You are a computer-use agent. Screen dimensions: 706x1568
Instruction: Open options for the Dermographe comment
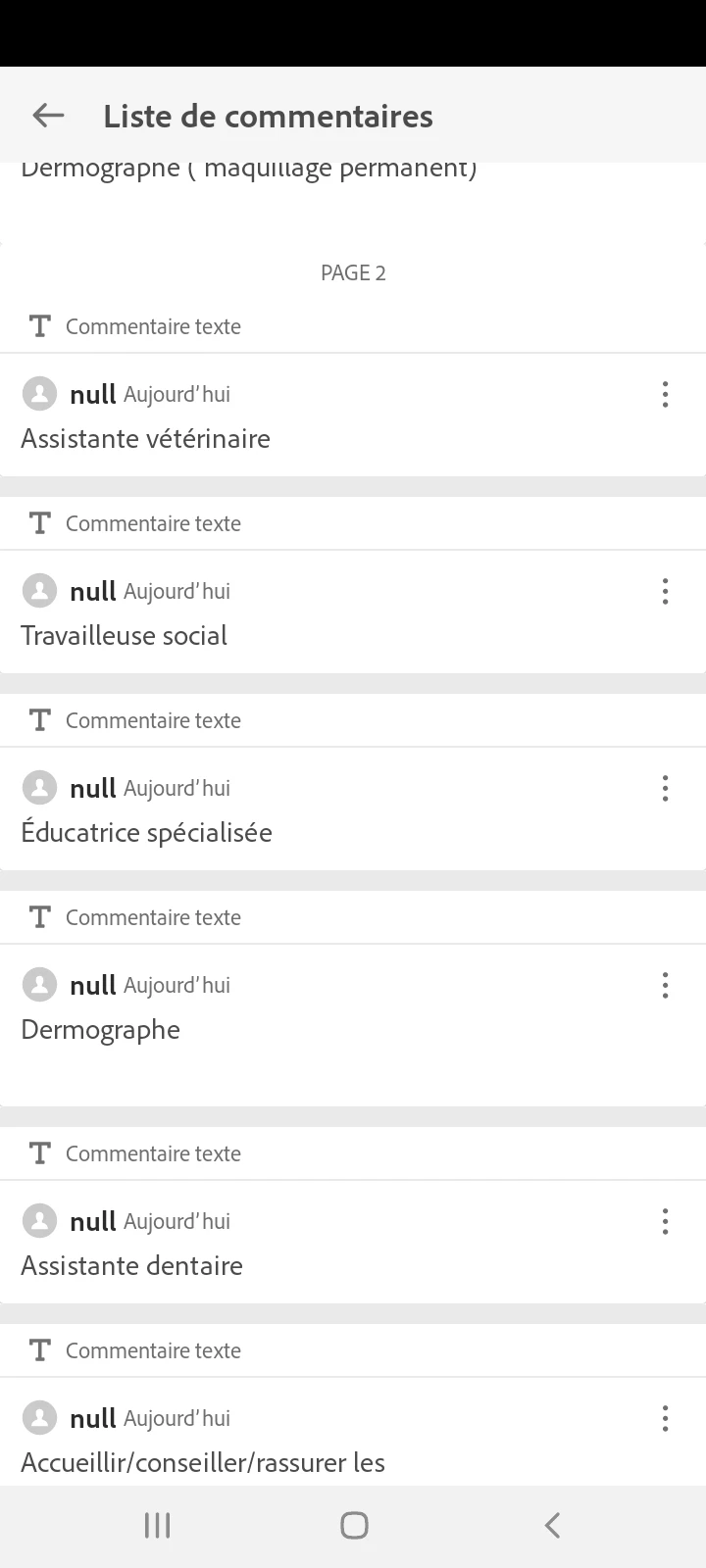pyautogui.click(x=665, y=986)
